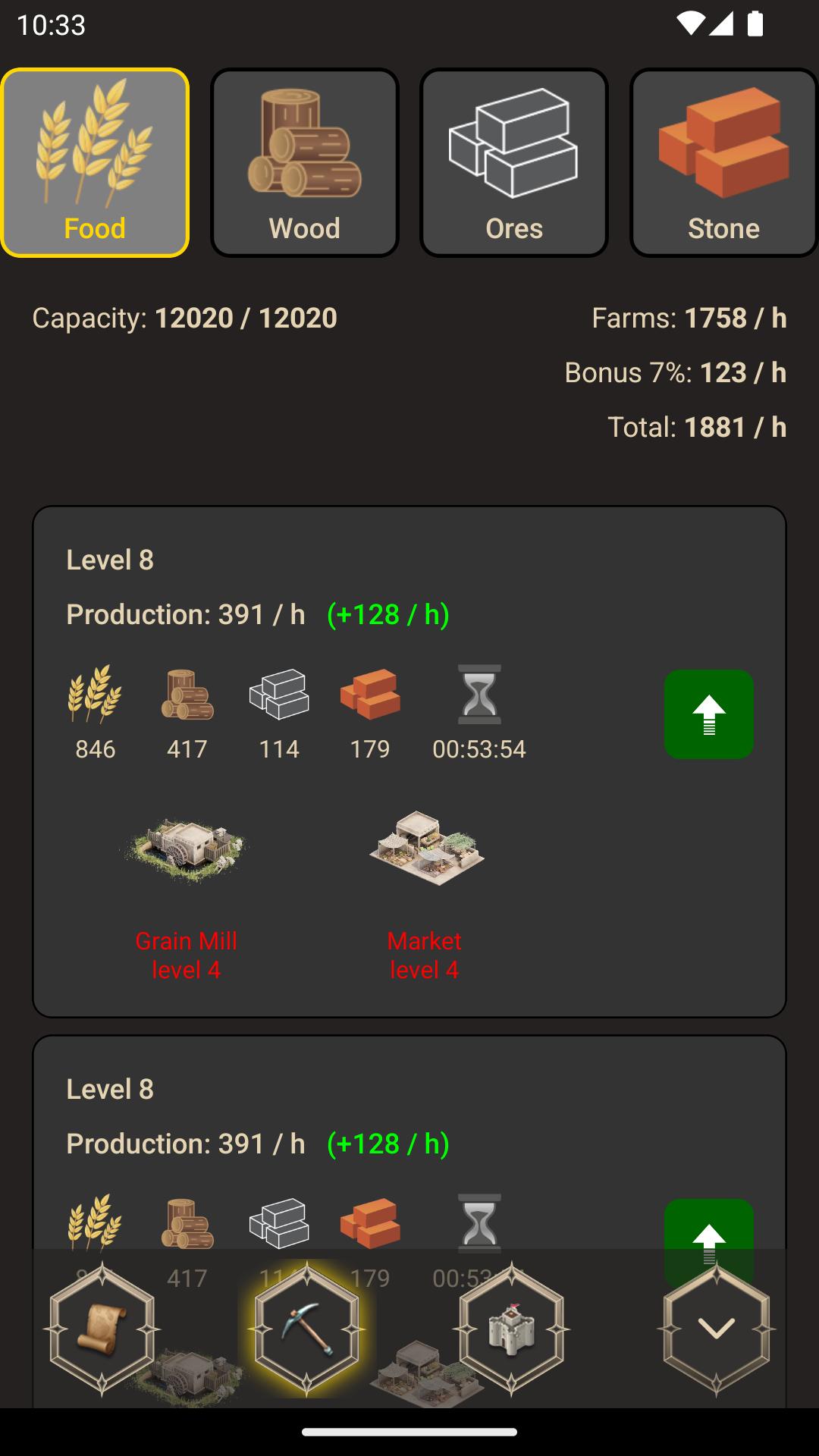This screenshot has width=819, height=1456.
Task: Upgrade the first Level 8 farm
Action: coord(709,714)
